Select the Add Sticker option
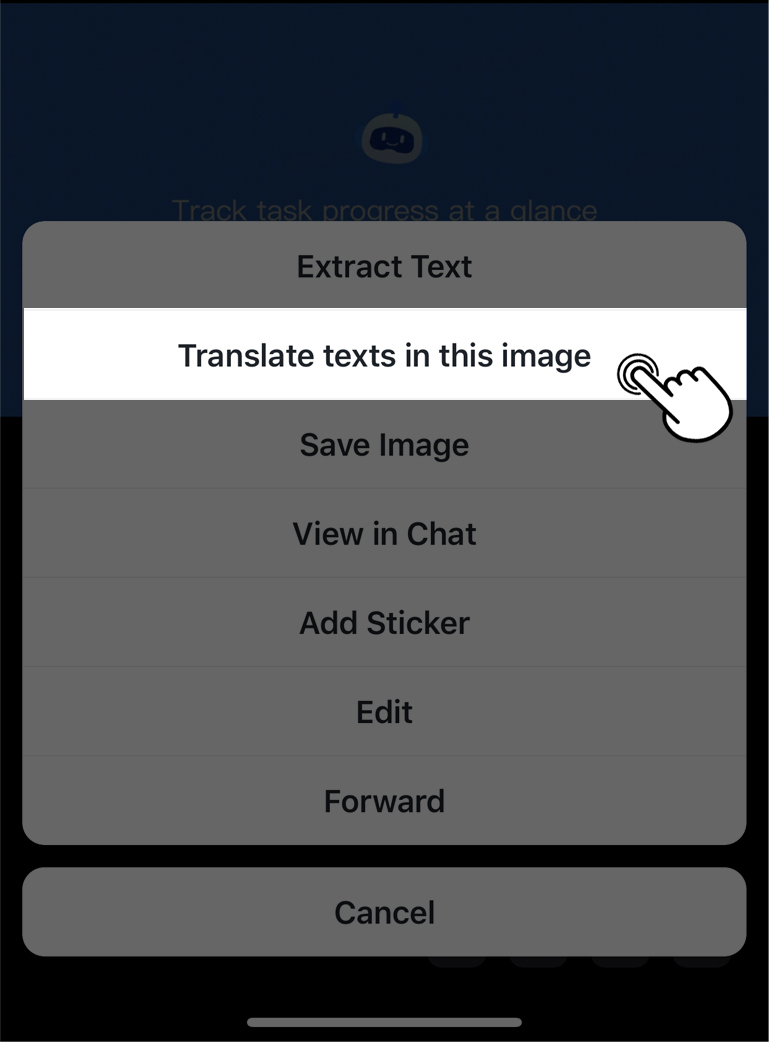Screen dimensions: 769x1042 [384, 623]
